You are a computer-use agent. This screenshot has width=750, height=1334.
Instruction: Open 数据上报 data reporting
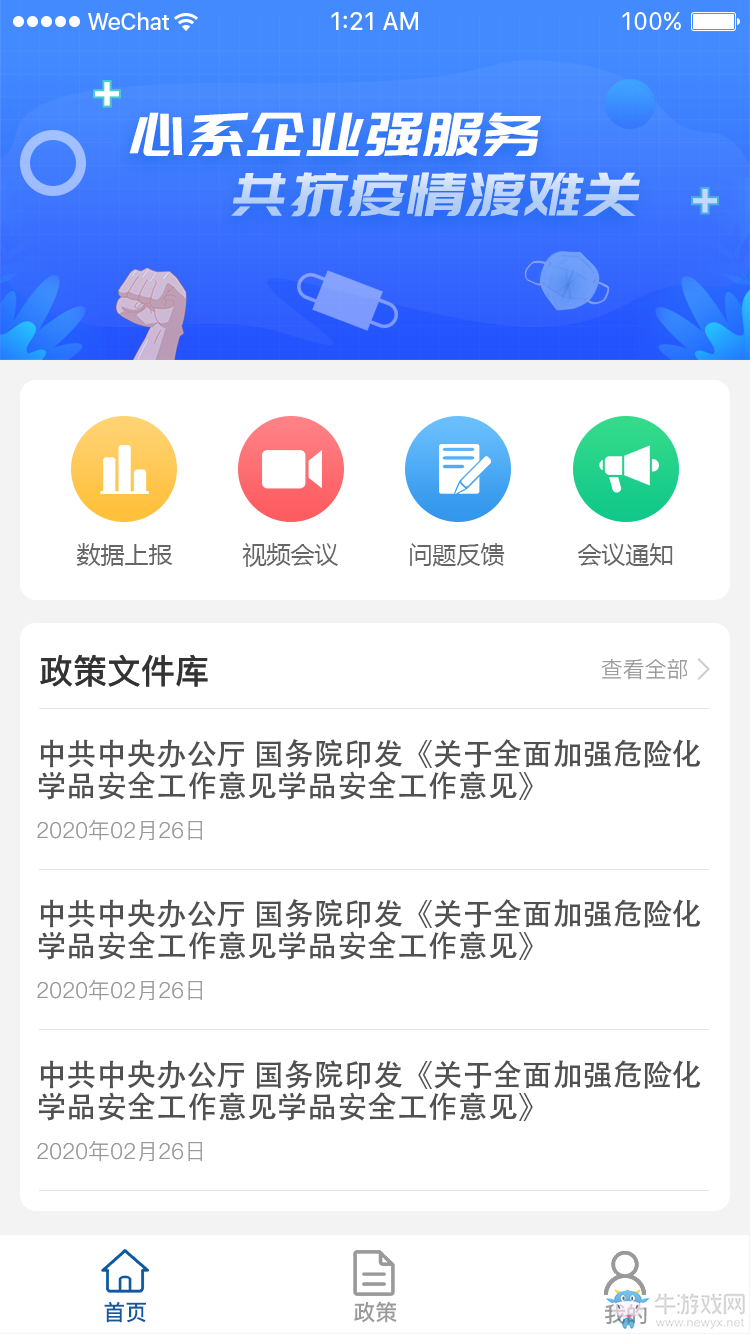point(124,470)
